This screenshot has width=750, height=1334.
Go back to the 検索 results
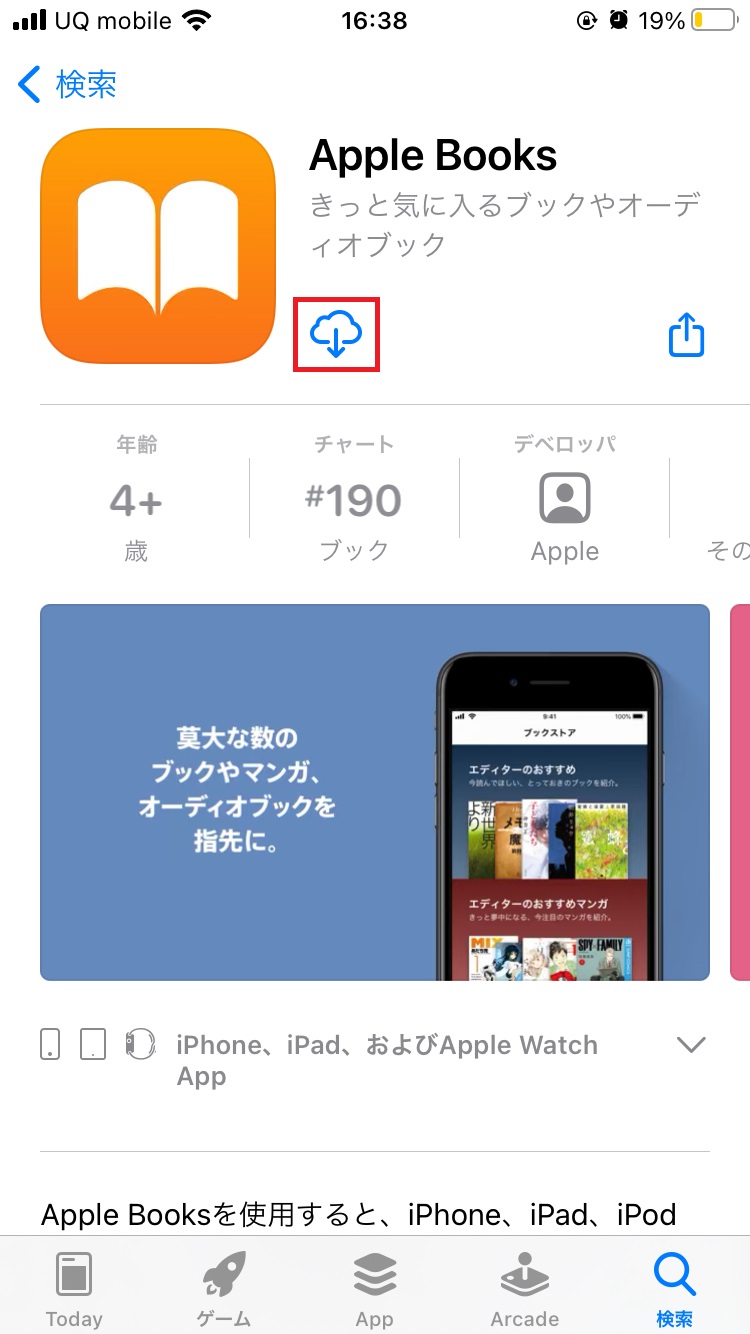[x=68, y=85]
